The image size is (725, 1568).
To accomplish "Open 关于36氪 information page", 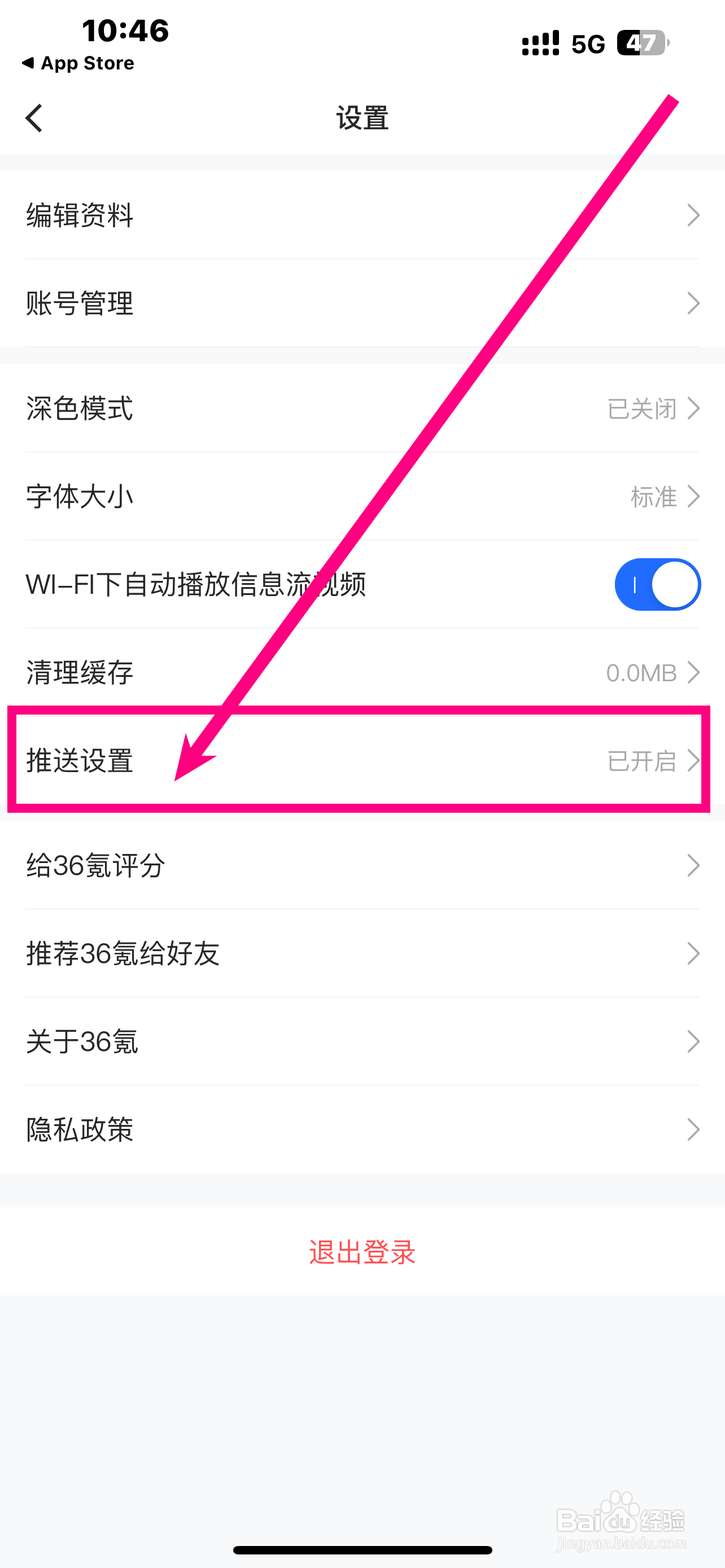I will pyautogui.click(x=362, y=1041).
